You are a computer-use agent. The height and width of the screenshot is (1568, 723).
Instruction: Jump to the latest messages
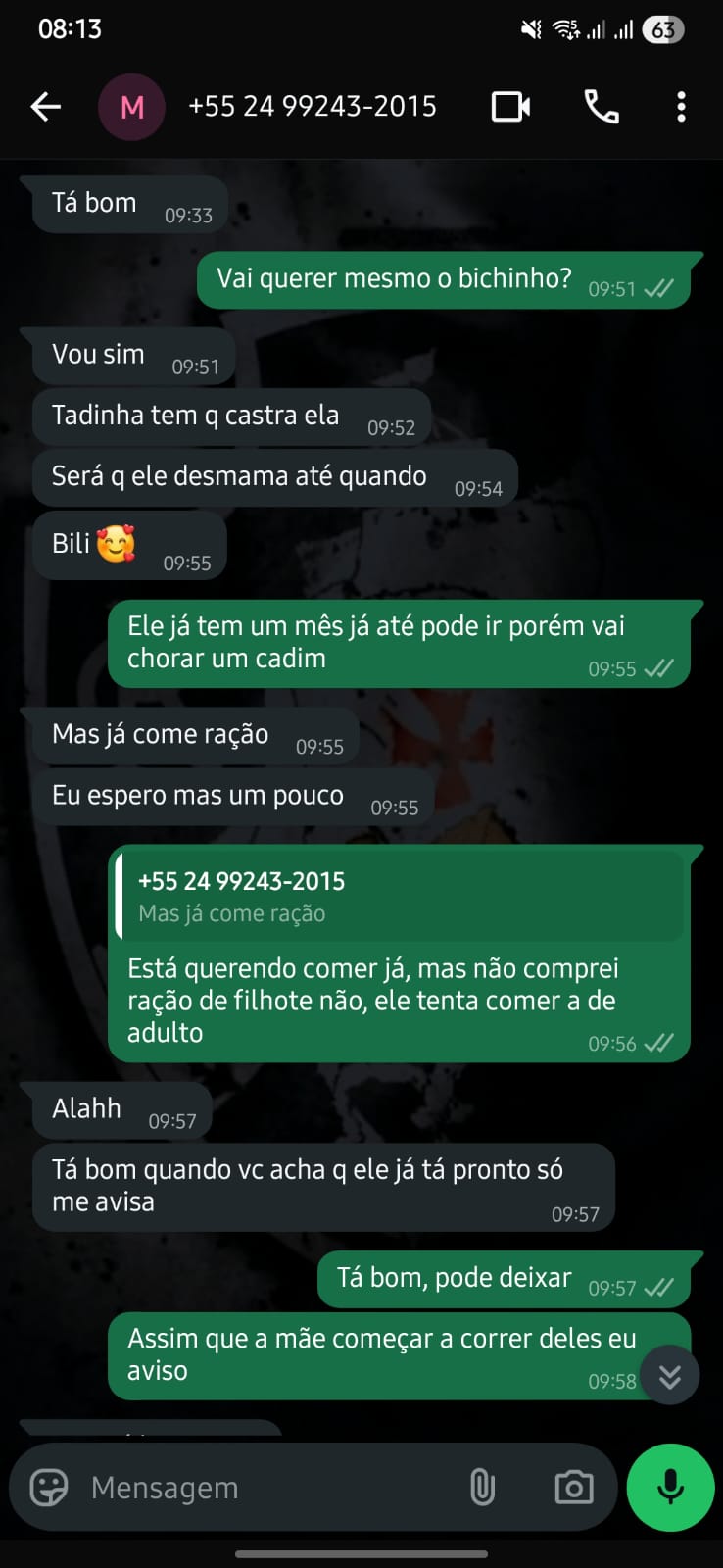click(x=670, y=1377)
